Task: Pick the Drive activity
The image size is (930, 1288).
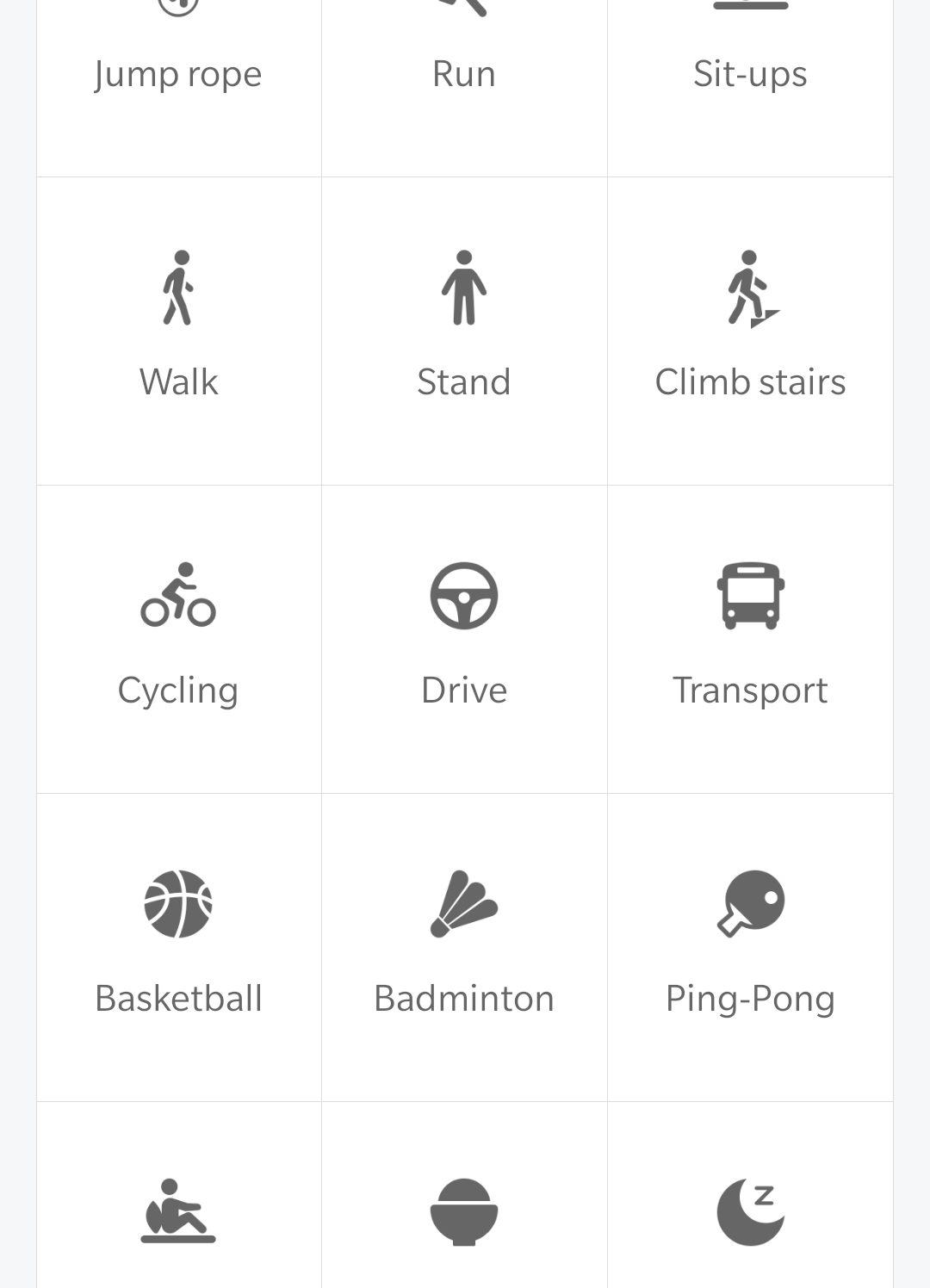Action: 464,639
